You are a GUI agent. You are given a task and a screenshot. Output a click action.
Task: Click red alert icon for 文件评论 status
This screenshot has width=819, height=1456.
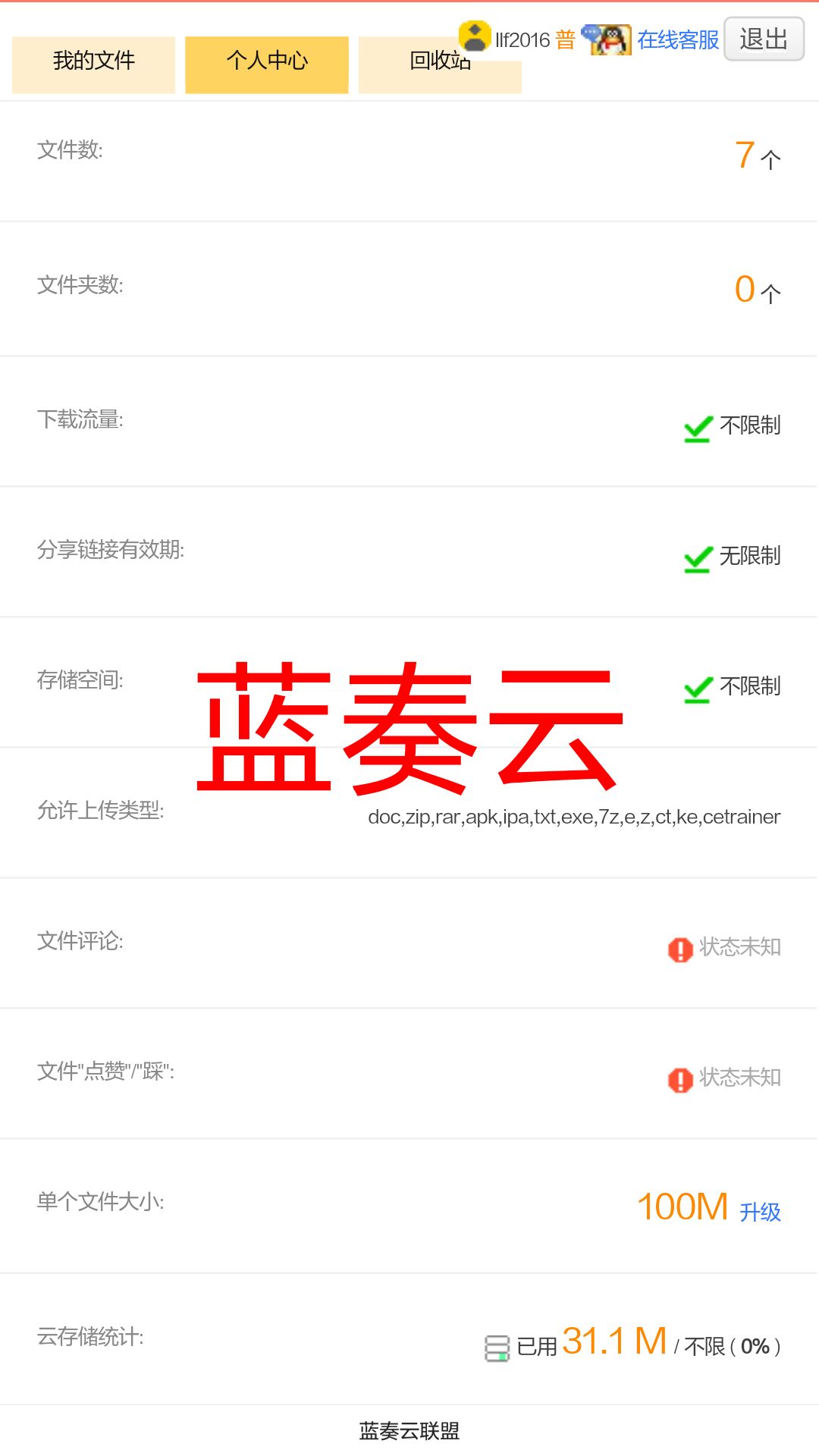coord(679,949)
